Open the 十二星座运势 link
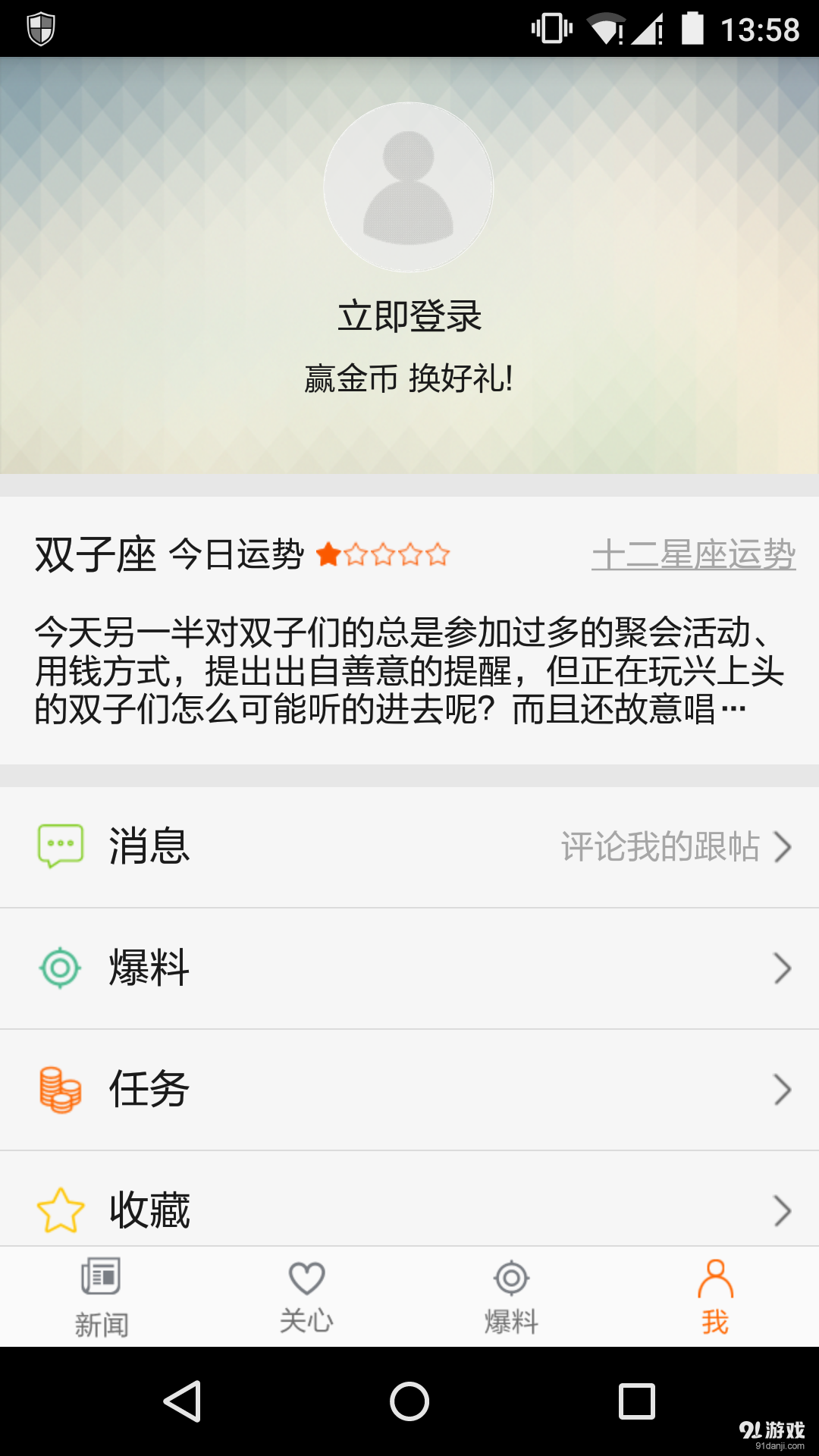The image size is (819, 1456). [x=695, y=554]
